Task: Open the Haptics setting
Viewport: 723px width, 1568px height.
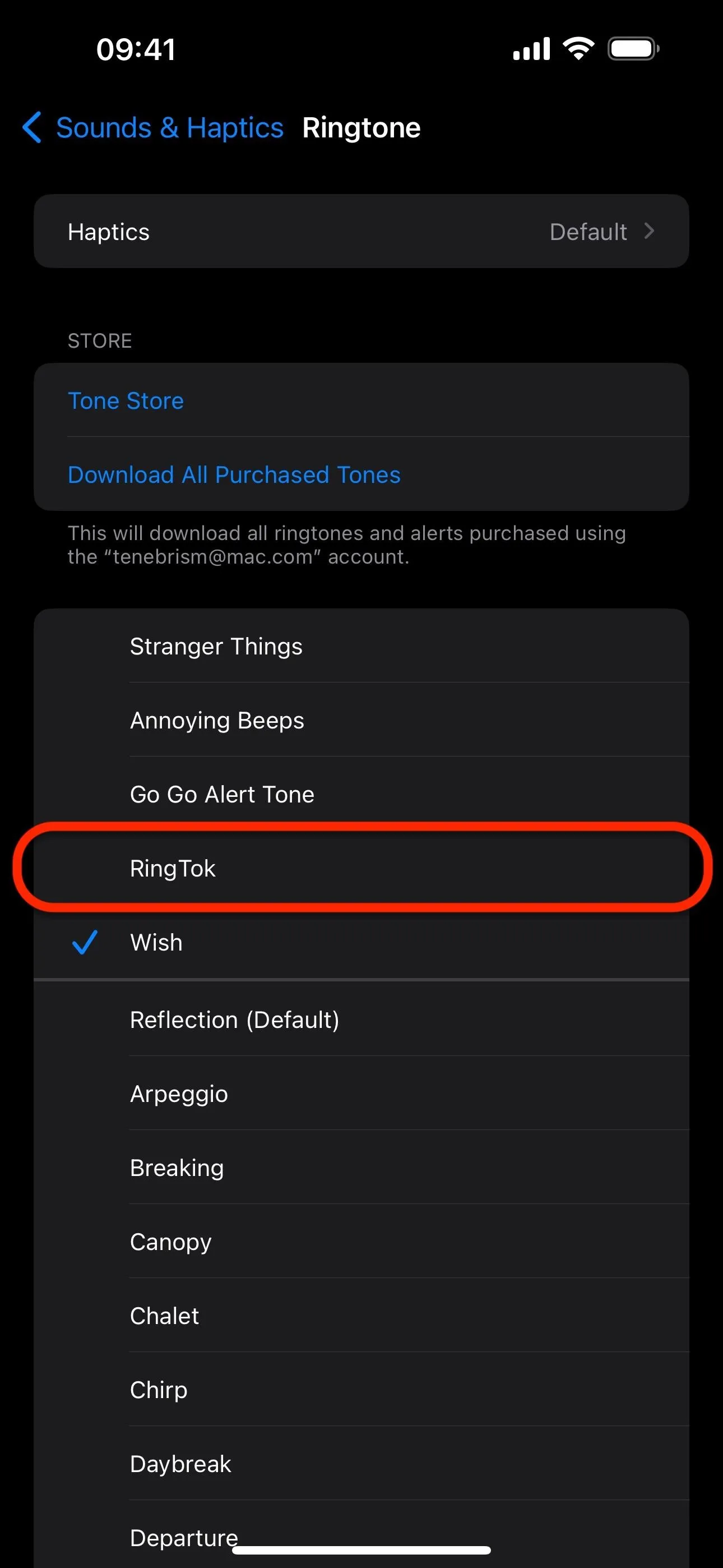Action: [361, 231]
